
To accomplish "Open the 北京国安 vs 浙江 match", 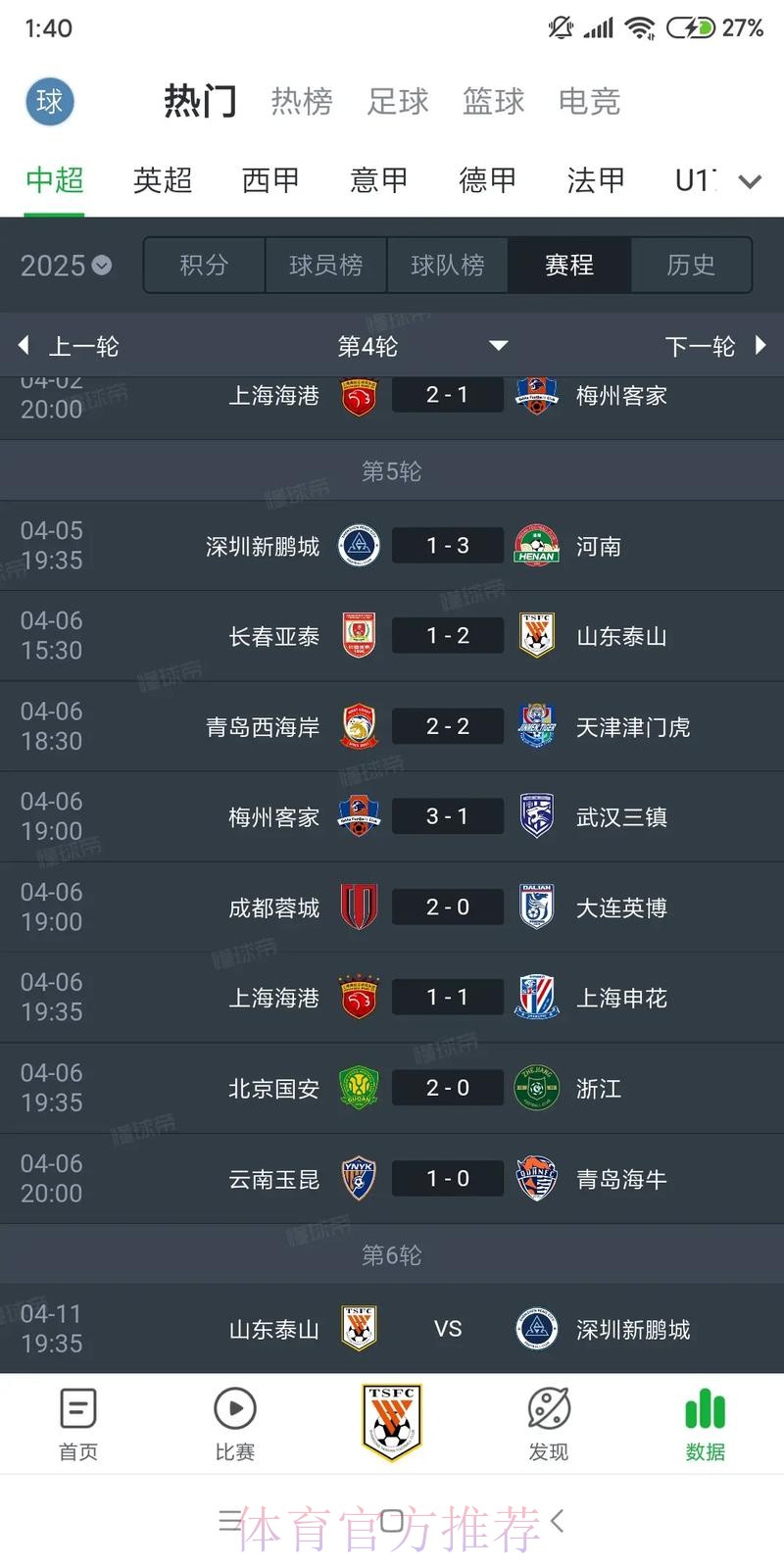I will pyautogui.click(x=447, y=1088).
